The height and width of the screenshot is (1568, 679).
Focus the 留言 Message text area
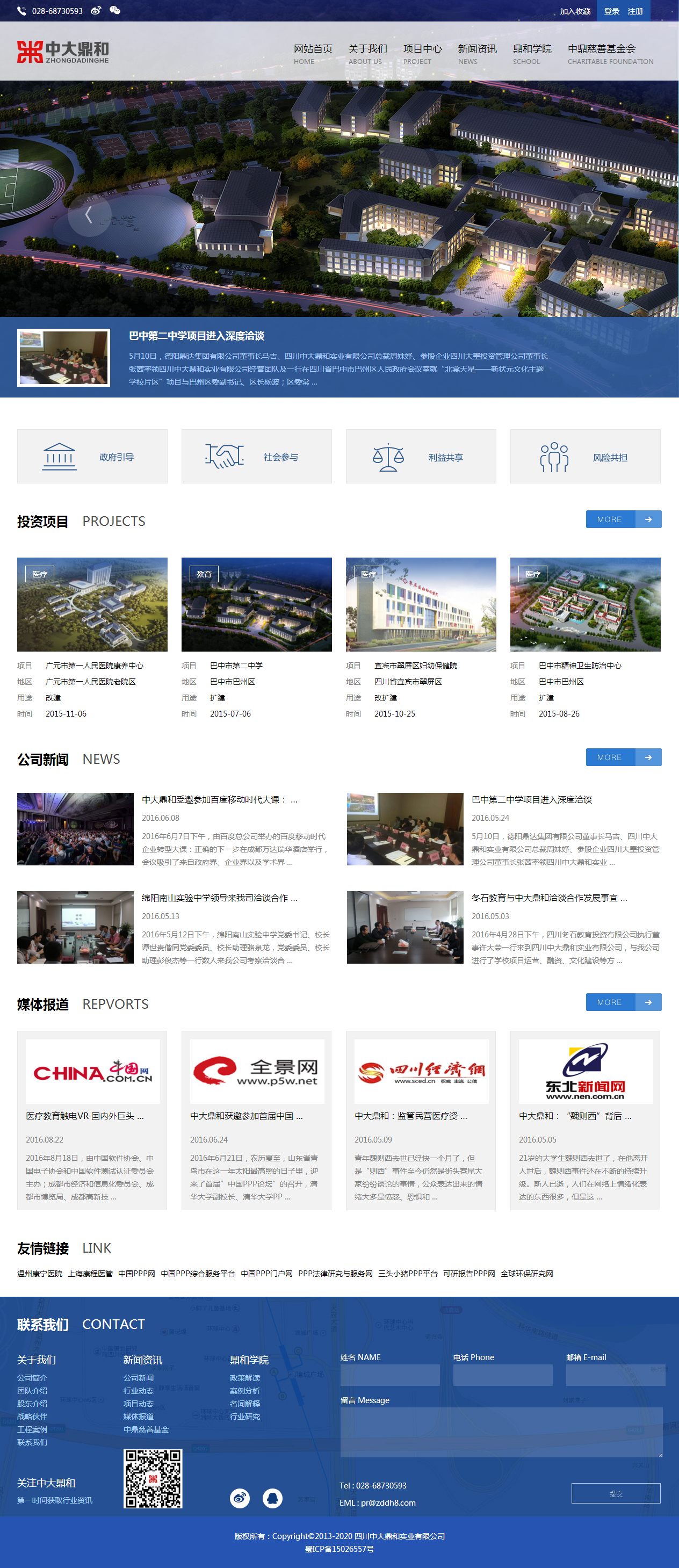click(x=501, y=1432)
